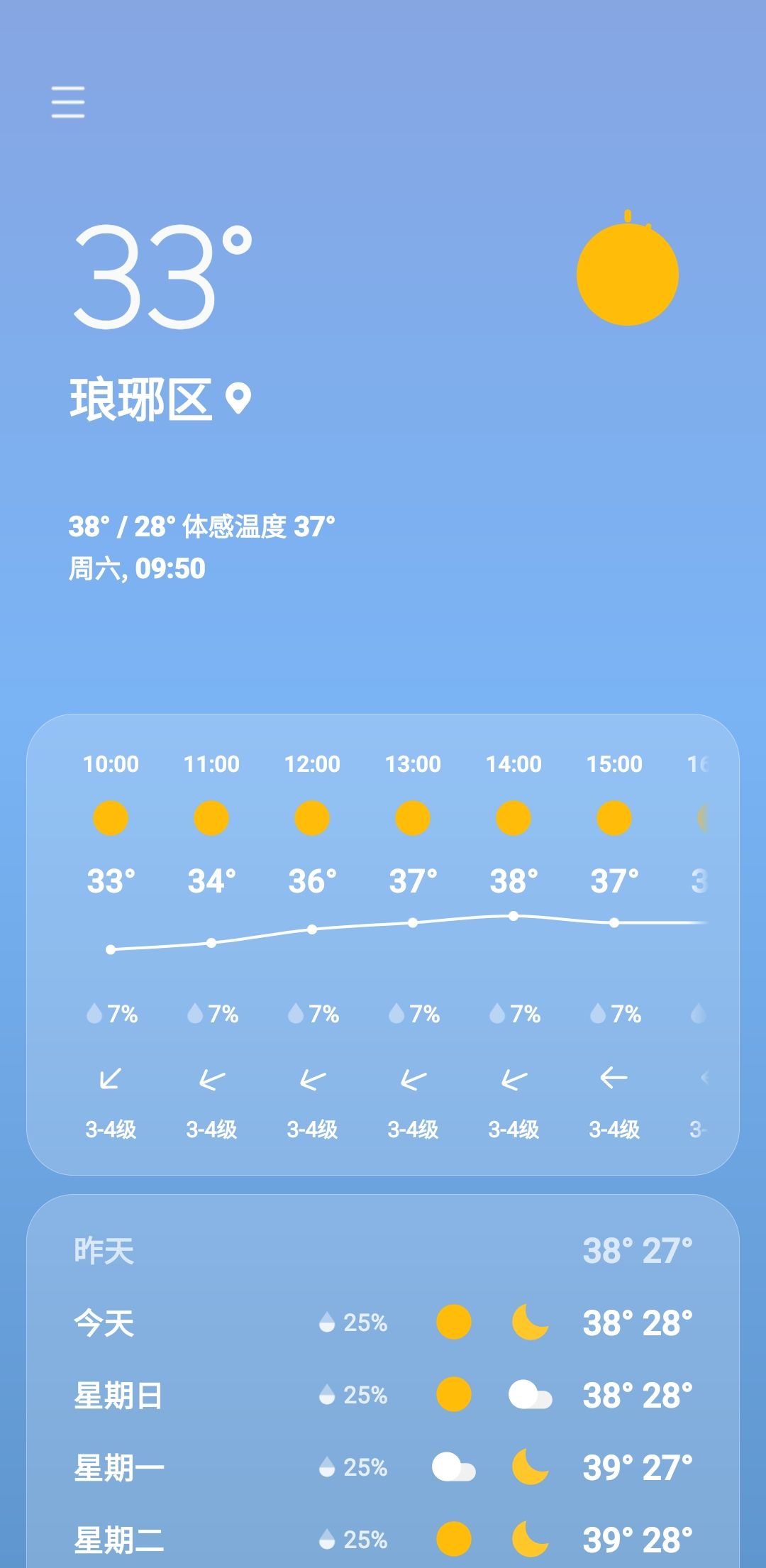Open the hamburger menu
This screenshot has height=1568, width=766.
coord(68,102)
